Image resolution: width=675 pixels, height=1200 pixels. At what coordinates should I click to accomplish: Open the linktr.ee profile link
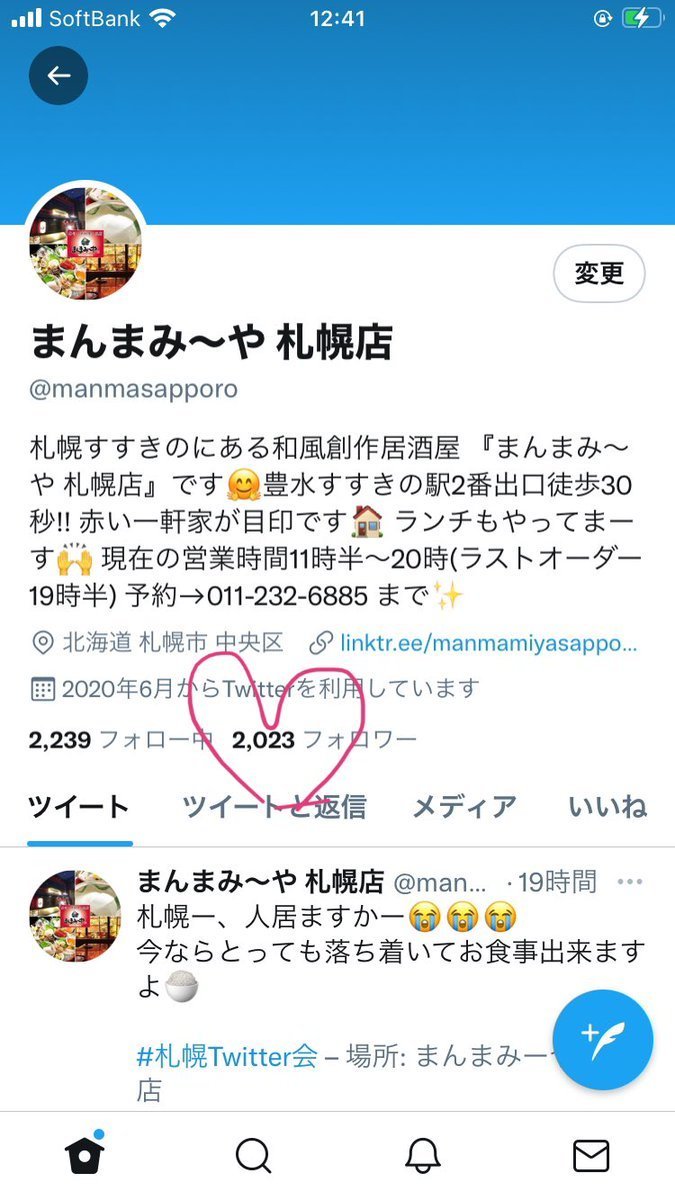coord(488,641)
